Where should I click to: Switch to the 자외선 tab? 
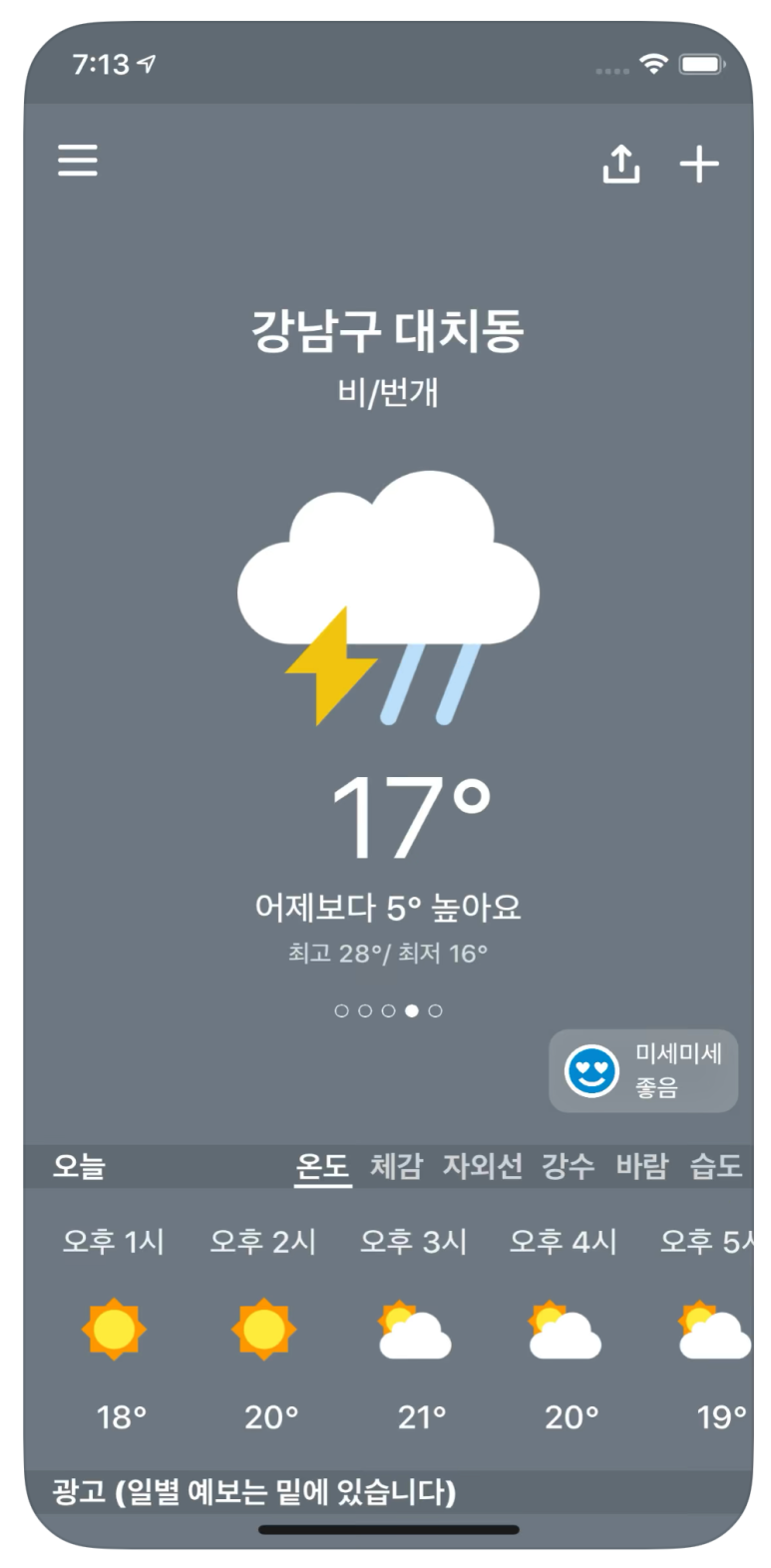point(482,1165)
